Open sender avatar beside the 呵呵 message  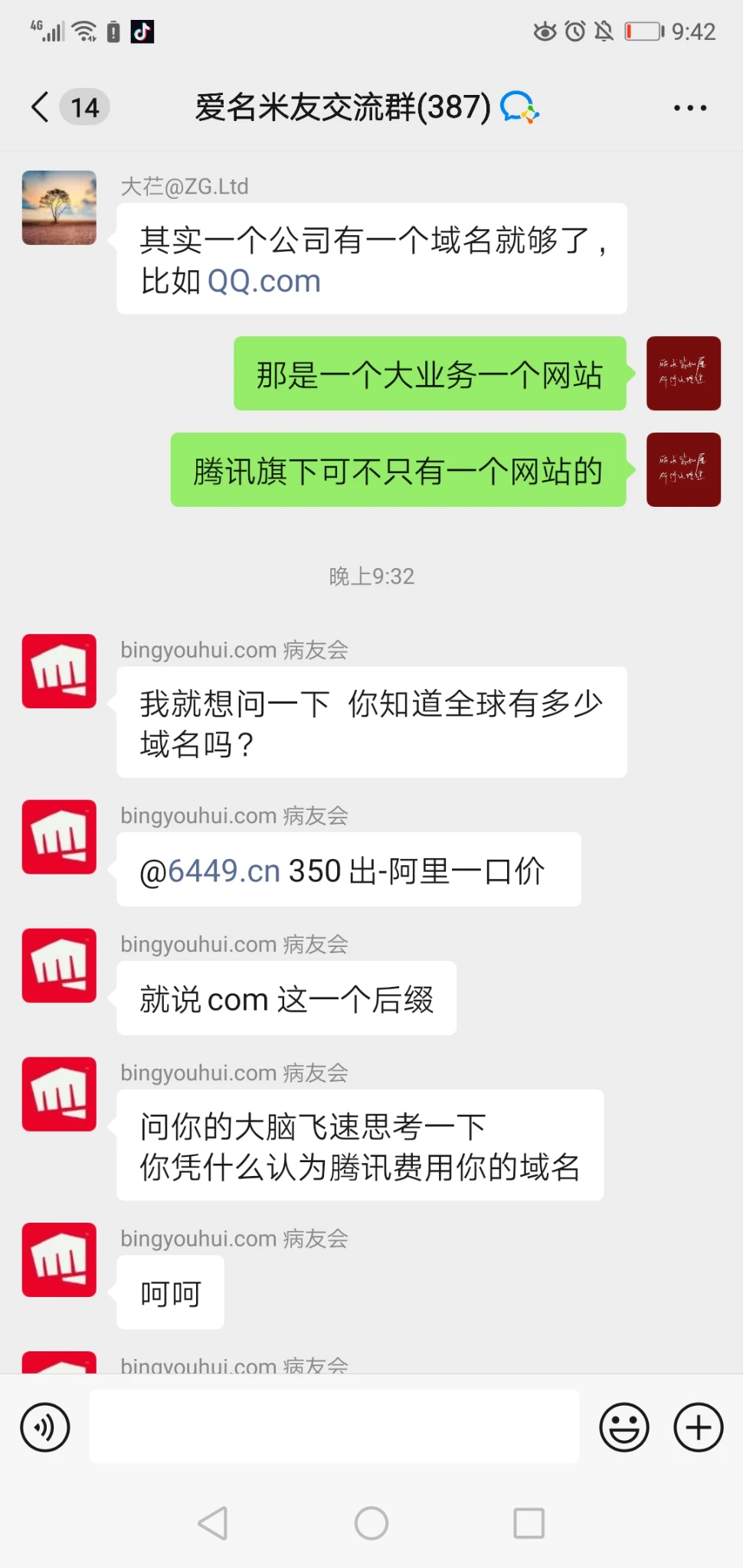coord(59,1259)
